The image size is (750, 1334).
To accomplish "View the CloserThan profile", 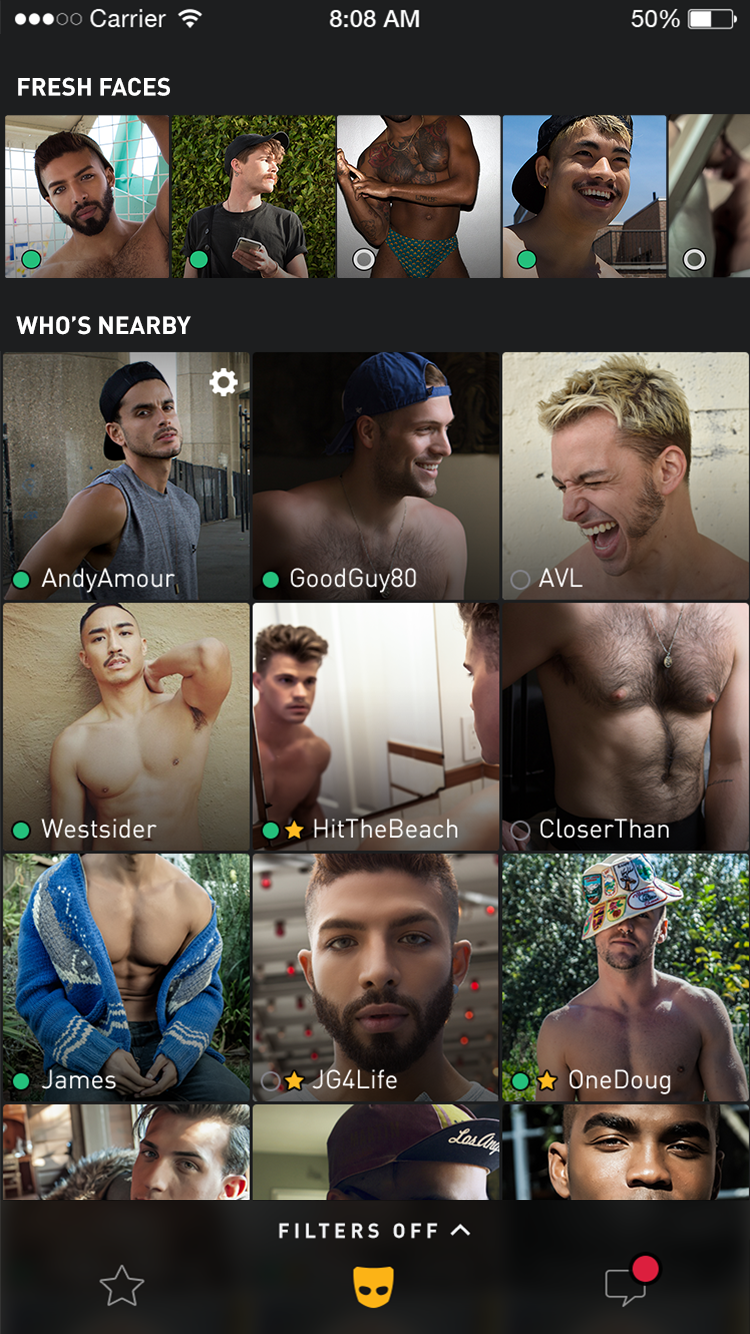I will (x=625, y=726).
